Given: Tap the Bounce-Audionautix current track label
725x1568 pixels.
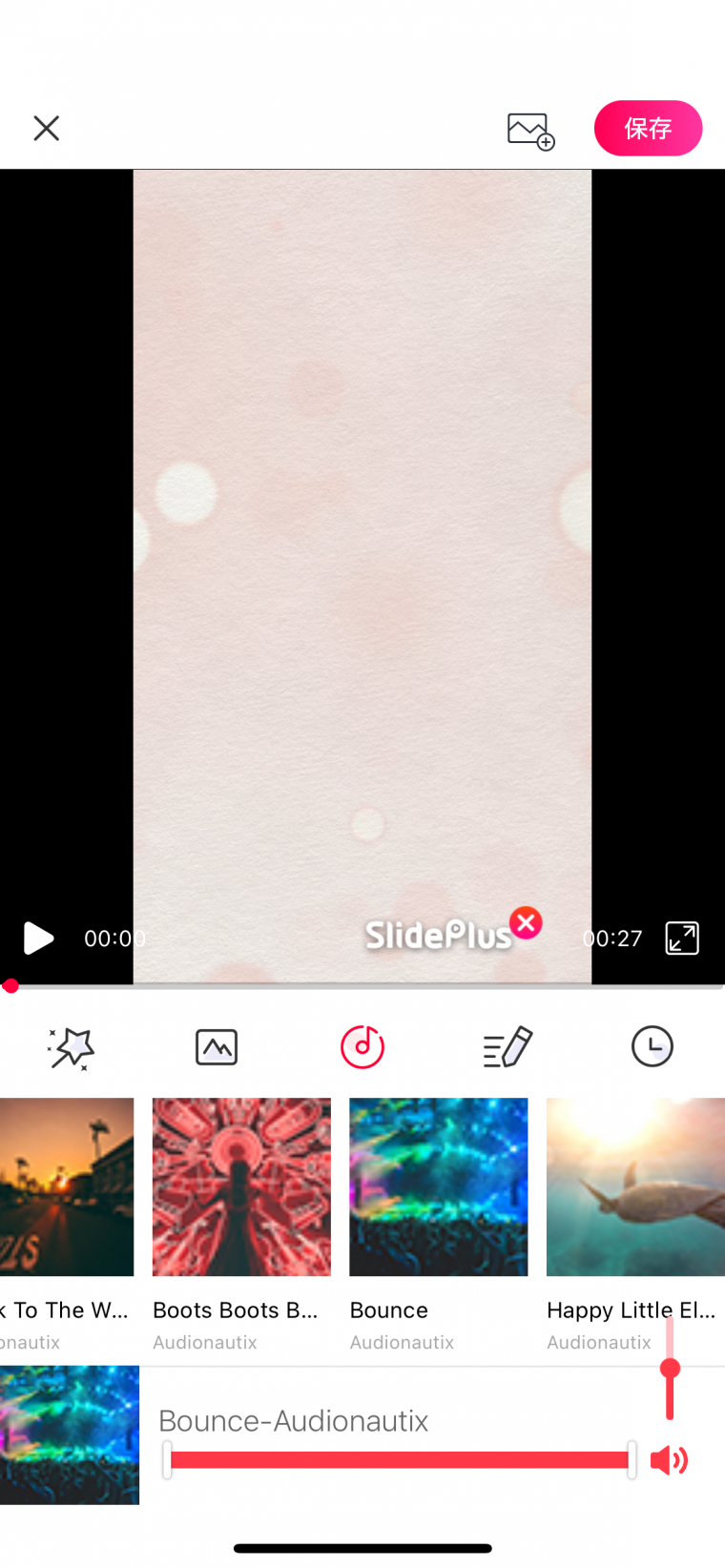Looking at the screenshot, I should (x=293, y=1421).
